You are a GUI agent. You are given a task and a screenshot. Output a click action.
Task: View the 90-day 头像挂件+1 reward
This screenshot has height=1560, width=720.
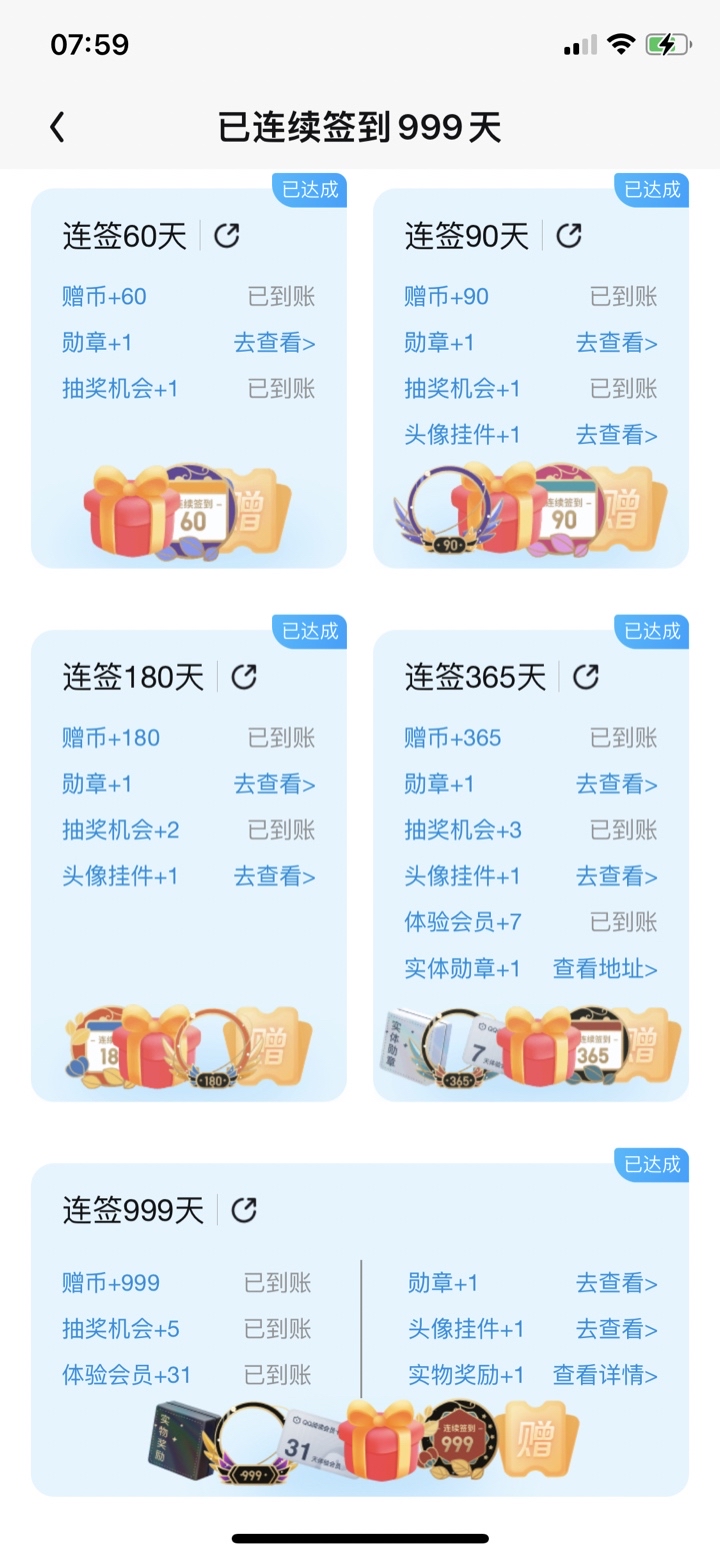click(617, 435)
